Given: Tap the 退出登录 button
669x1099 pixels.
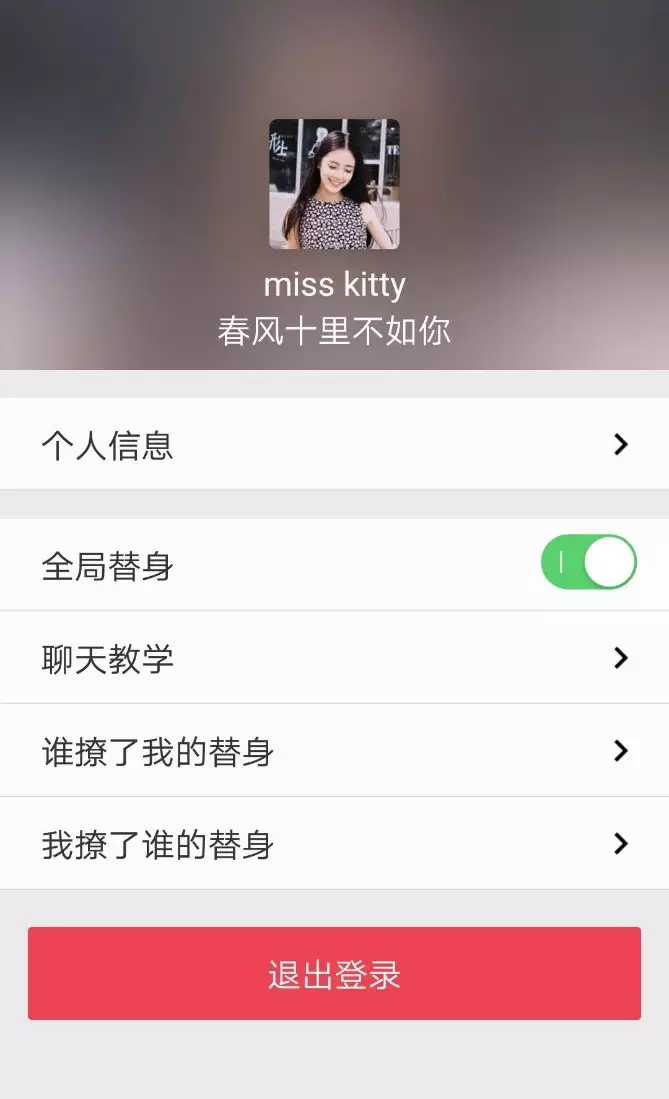Looking at the screenshot, I should (334, 973).
